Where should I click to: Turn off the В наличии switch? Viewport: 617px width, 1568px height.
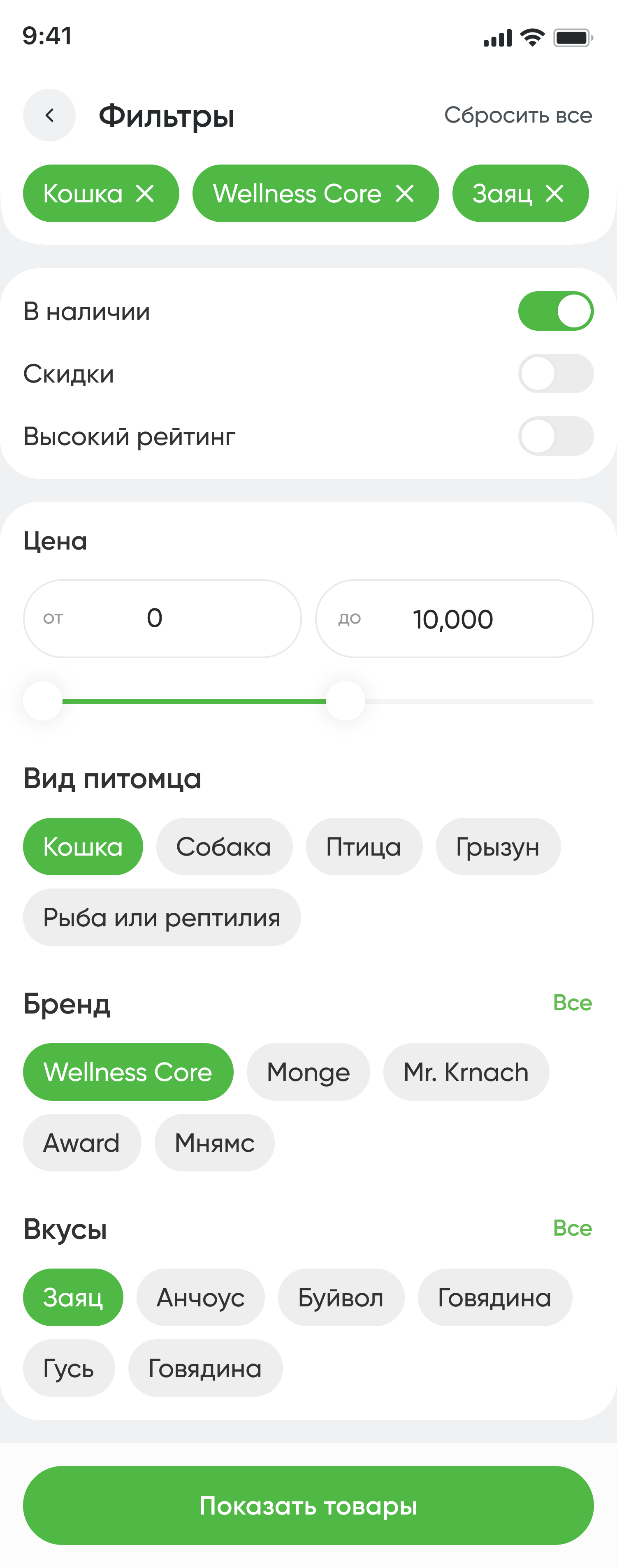point(556,311)
